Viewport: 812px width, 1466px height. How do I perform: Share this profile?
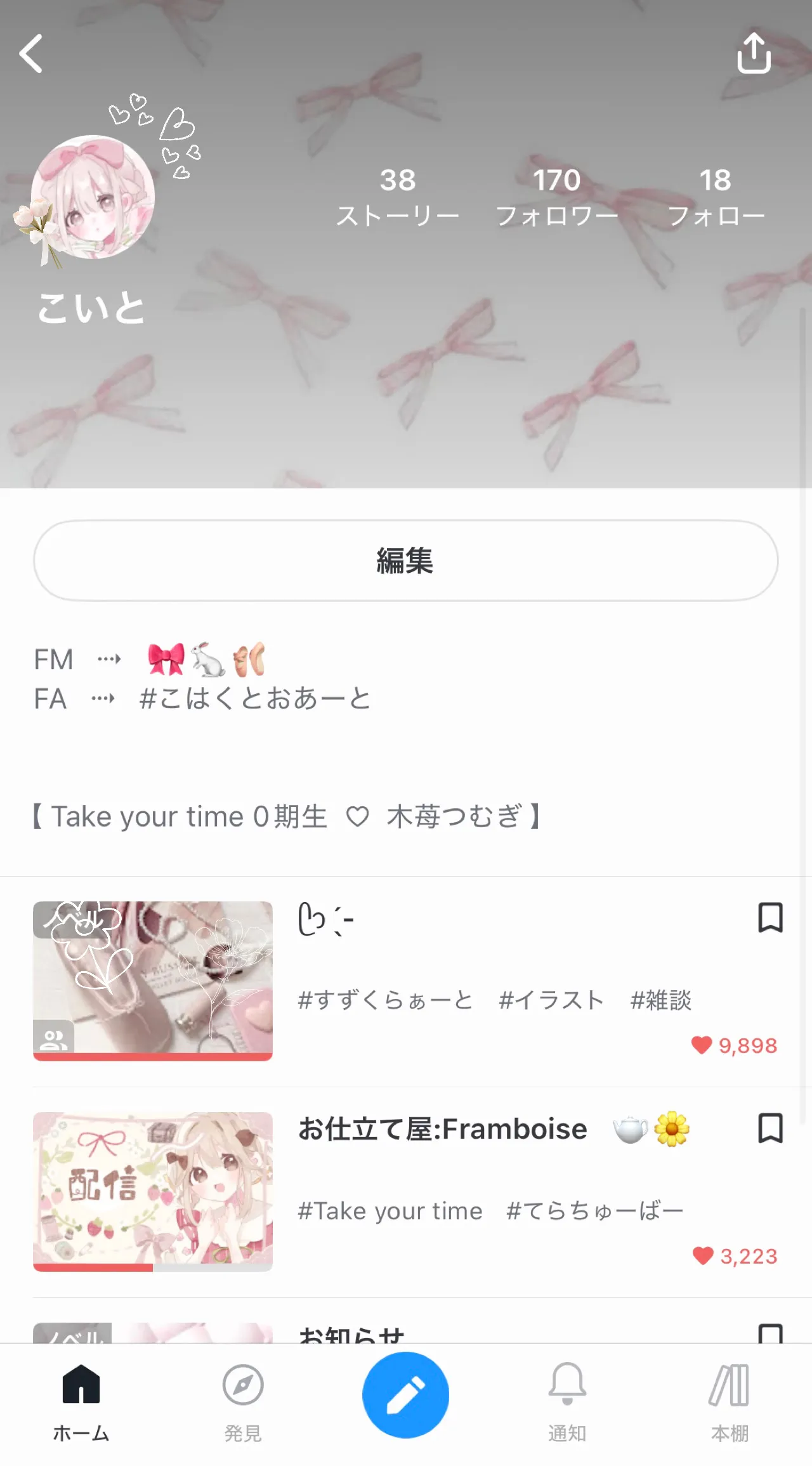pos(754,54)
